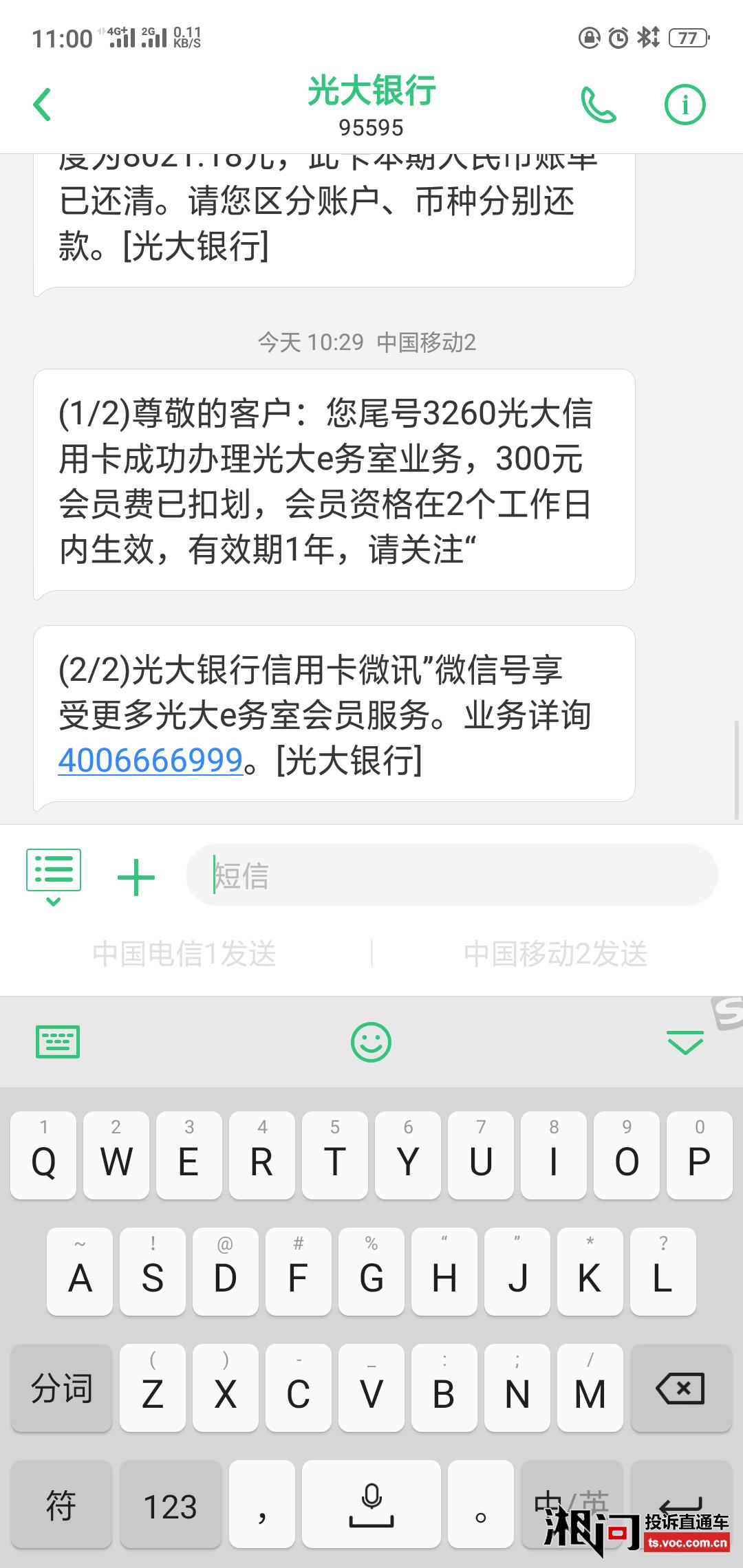Send via 中国移动2发送
The width and height of the screenshot is (743, 1568).
[x=556, y=954]
